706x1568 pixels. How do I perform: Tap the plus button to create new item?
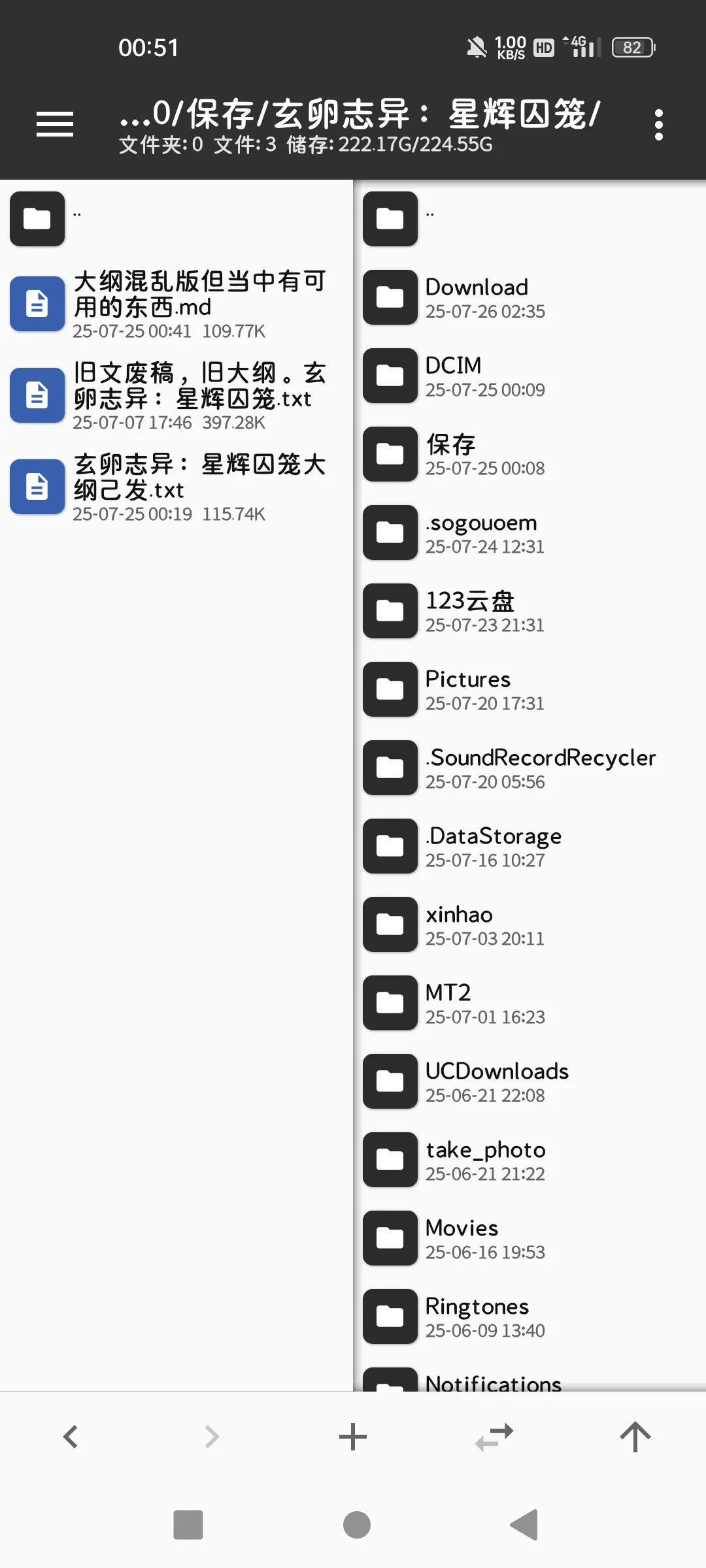click(353, 1437)
